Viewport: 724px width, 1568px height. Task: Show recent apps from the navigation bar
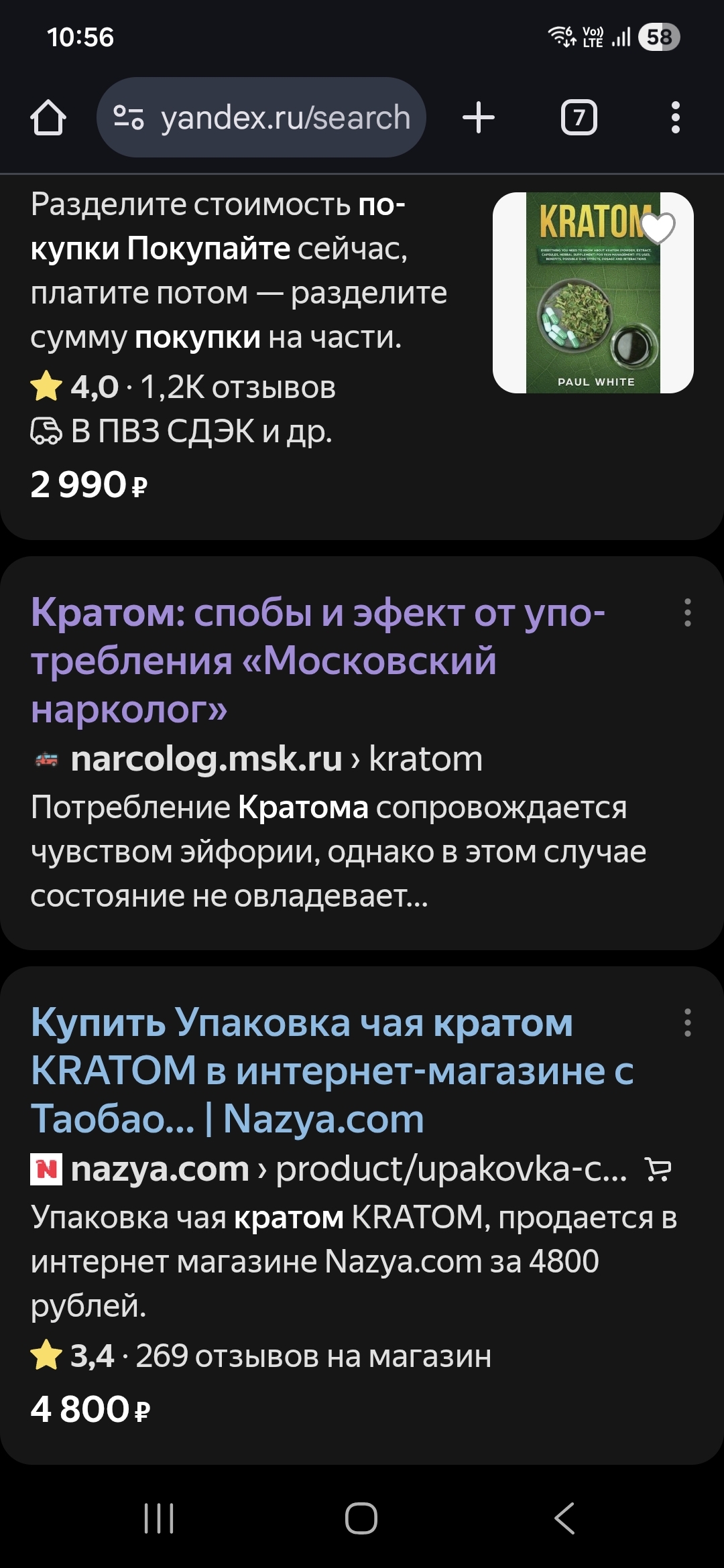click(159, 1518)
